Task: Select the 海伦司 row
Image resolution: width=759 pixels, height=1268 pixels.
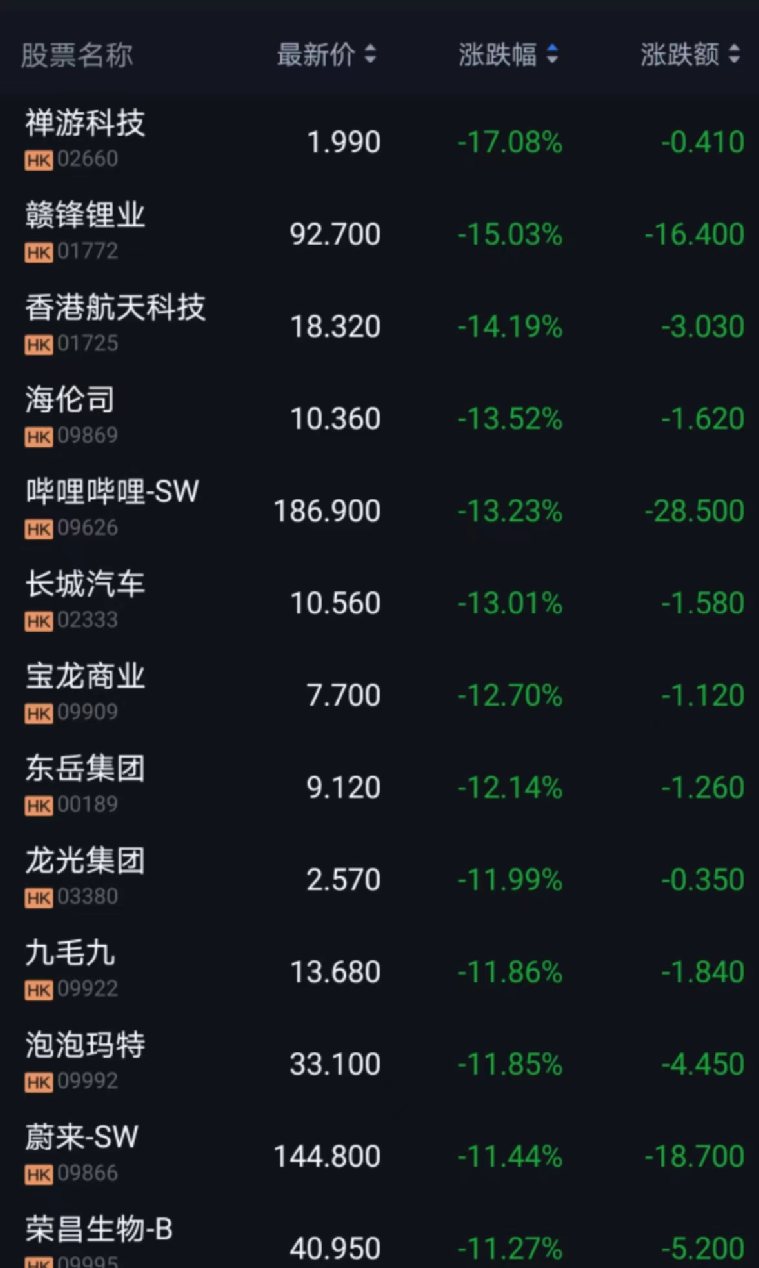Action: (379, 417)
